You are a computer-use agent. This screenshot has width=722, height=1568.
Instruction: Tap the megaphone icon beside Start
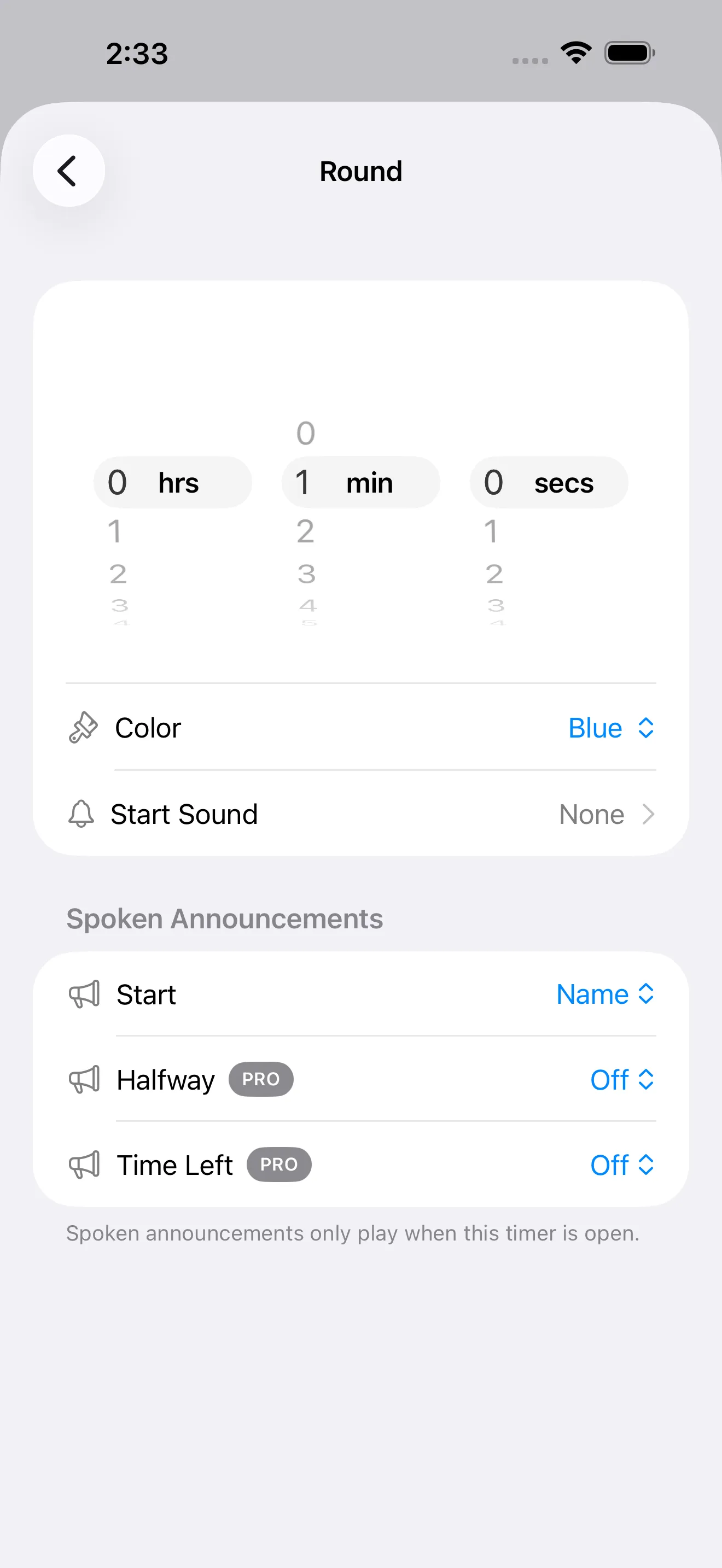(86, 993)
